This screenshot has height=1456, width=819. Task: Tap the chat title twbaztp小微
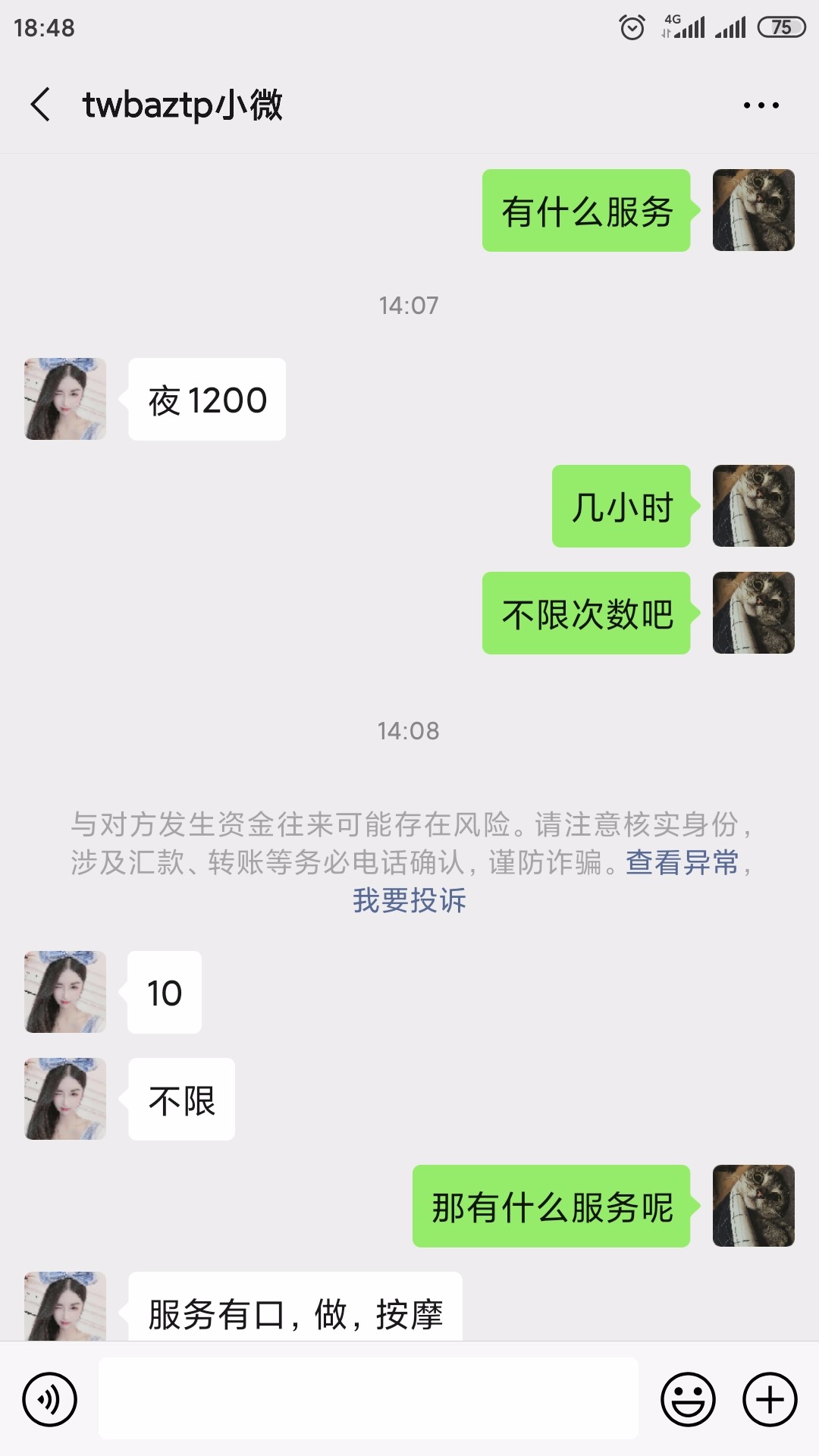(184, 106)
